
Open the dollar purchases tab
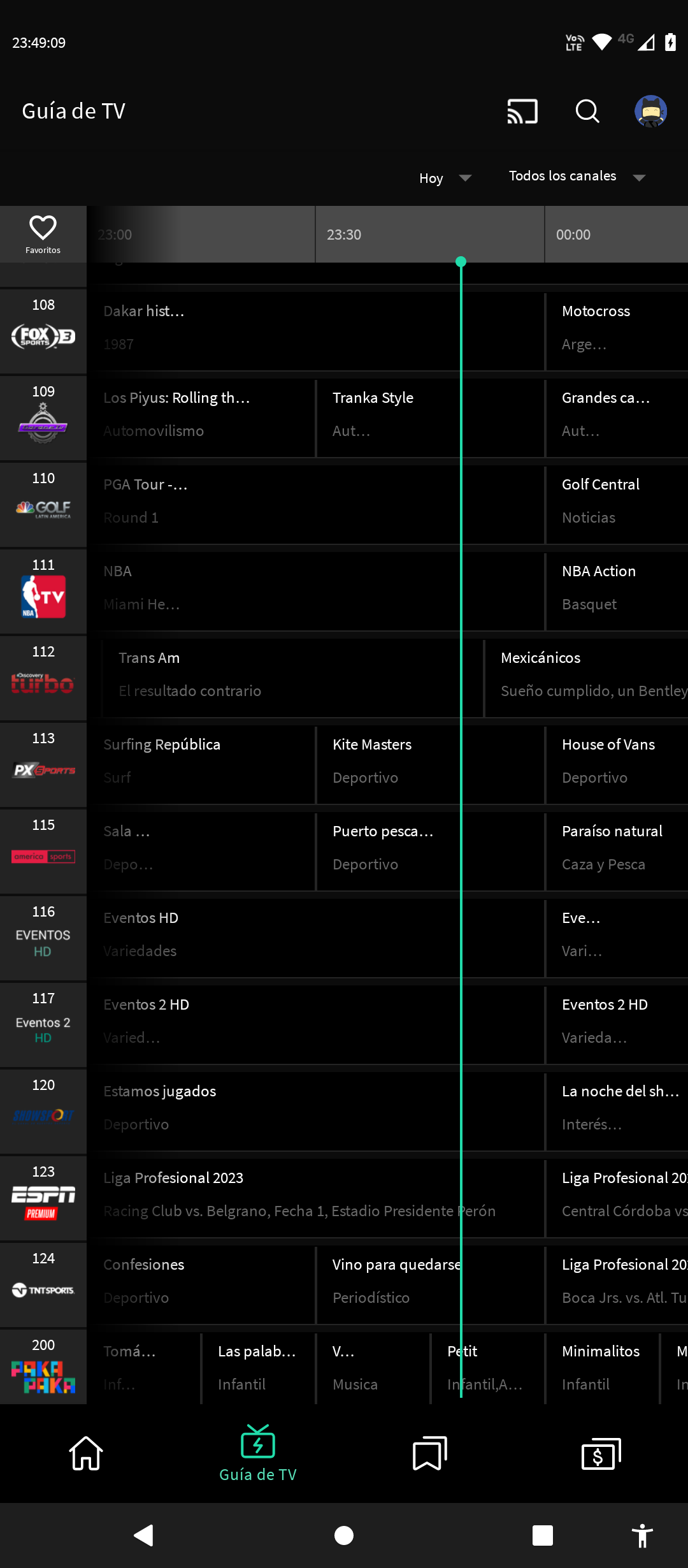click(x=601, y=1454)
